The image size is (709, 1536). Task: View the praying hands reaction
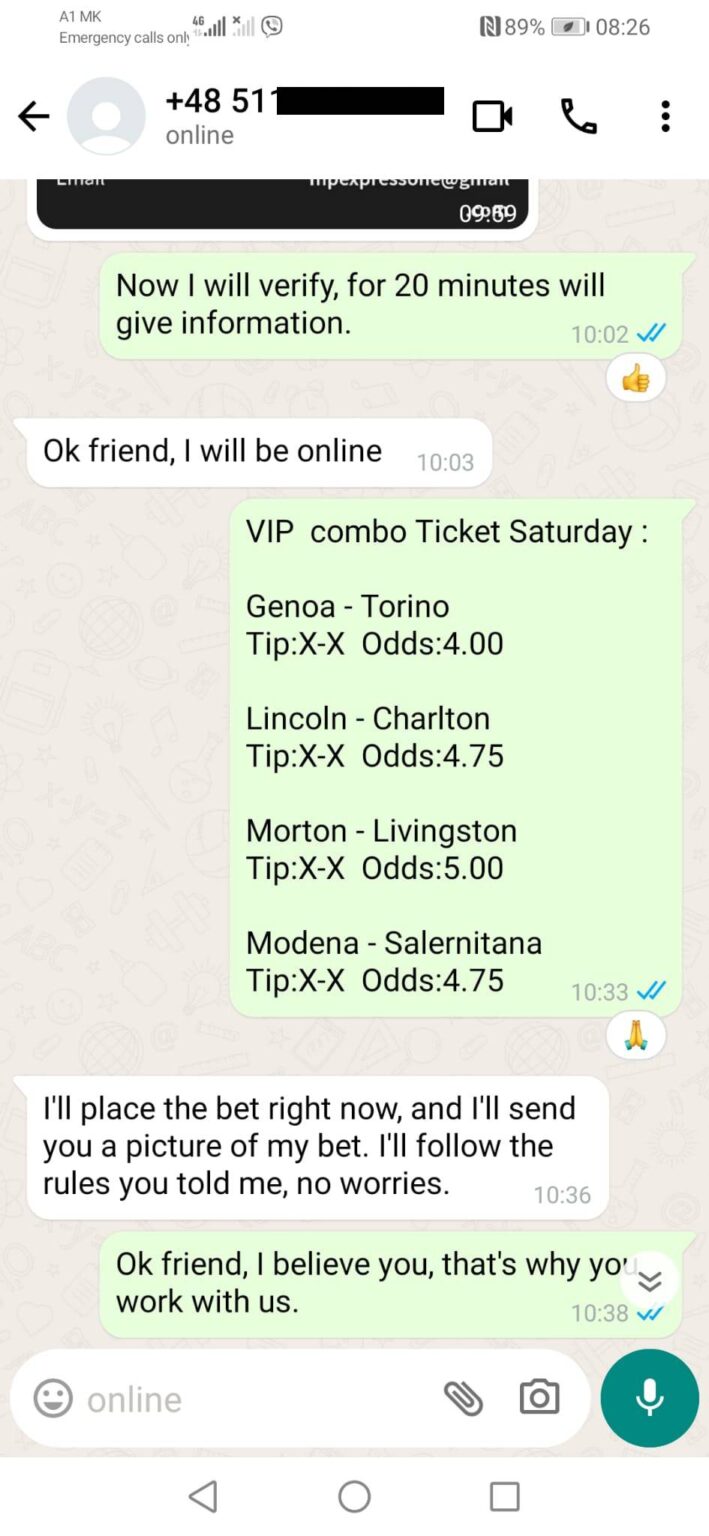pos(636,1037)
